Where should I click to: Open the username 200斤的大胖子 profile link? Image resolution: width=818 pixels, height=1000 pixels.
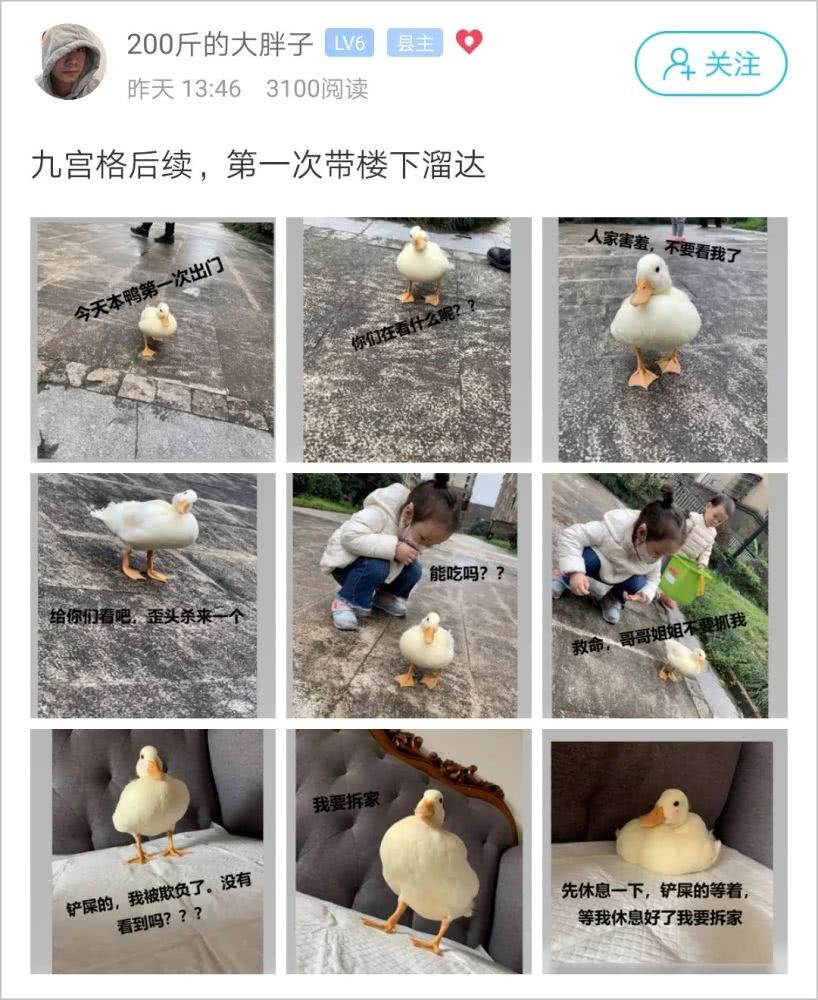[x=218, y=42]
